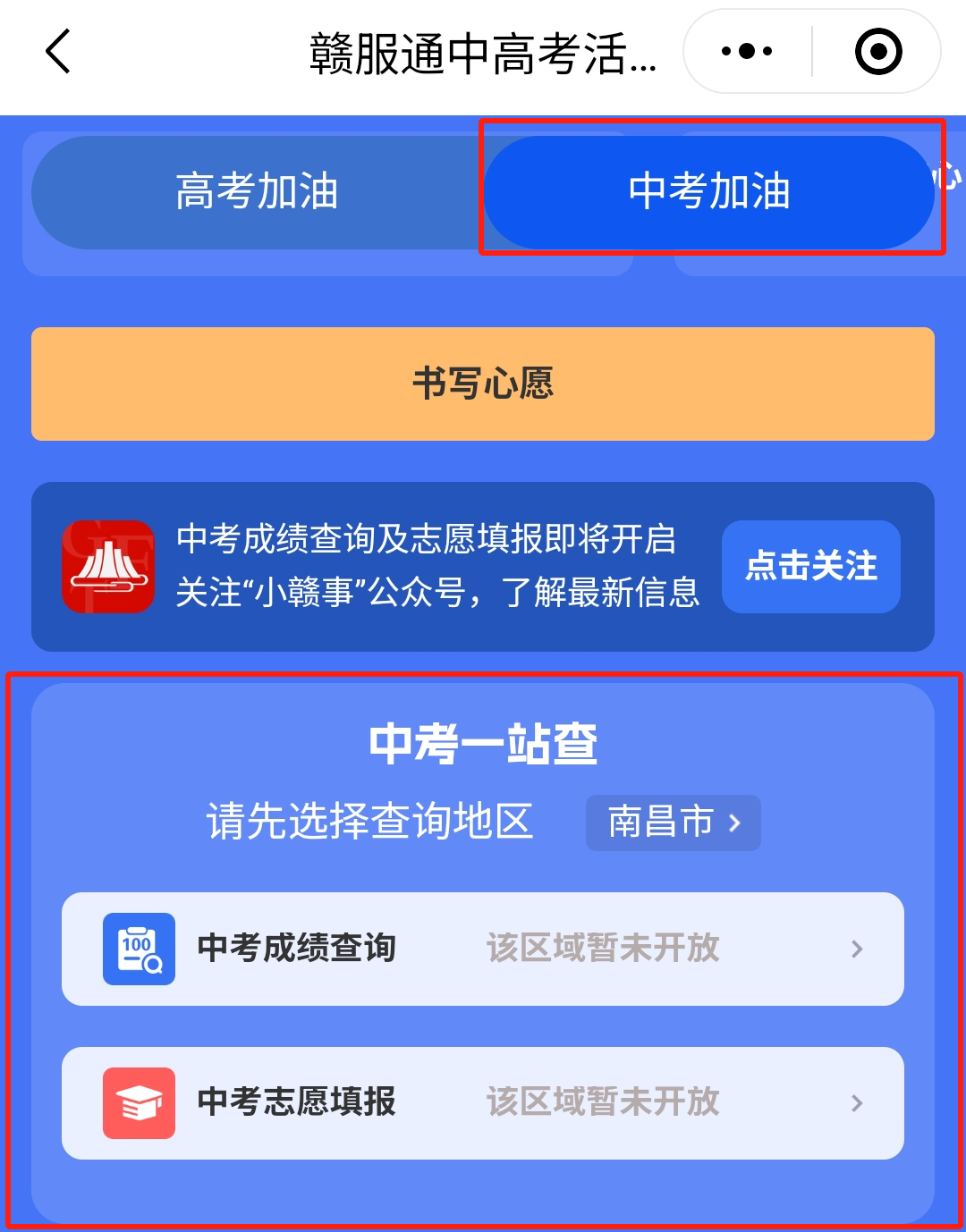Follow the account via 点击关注
Screen dimensions: 966x1232
pos(810,566)
